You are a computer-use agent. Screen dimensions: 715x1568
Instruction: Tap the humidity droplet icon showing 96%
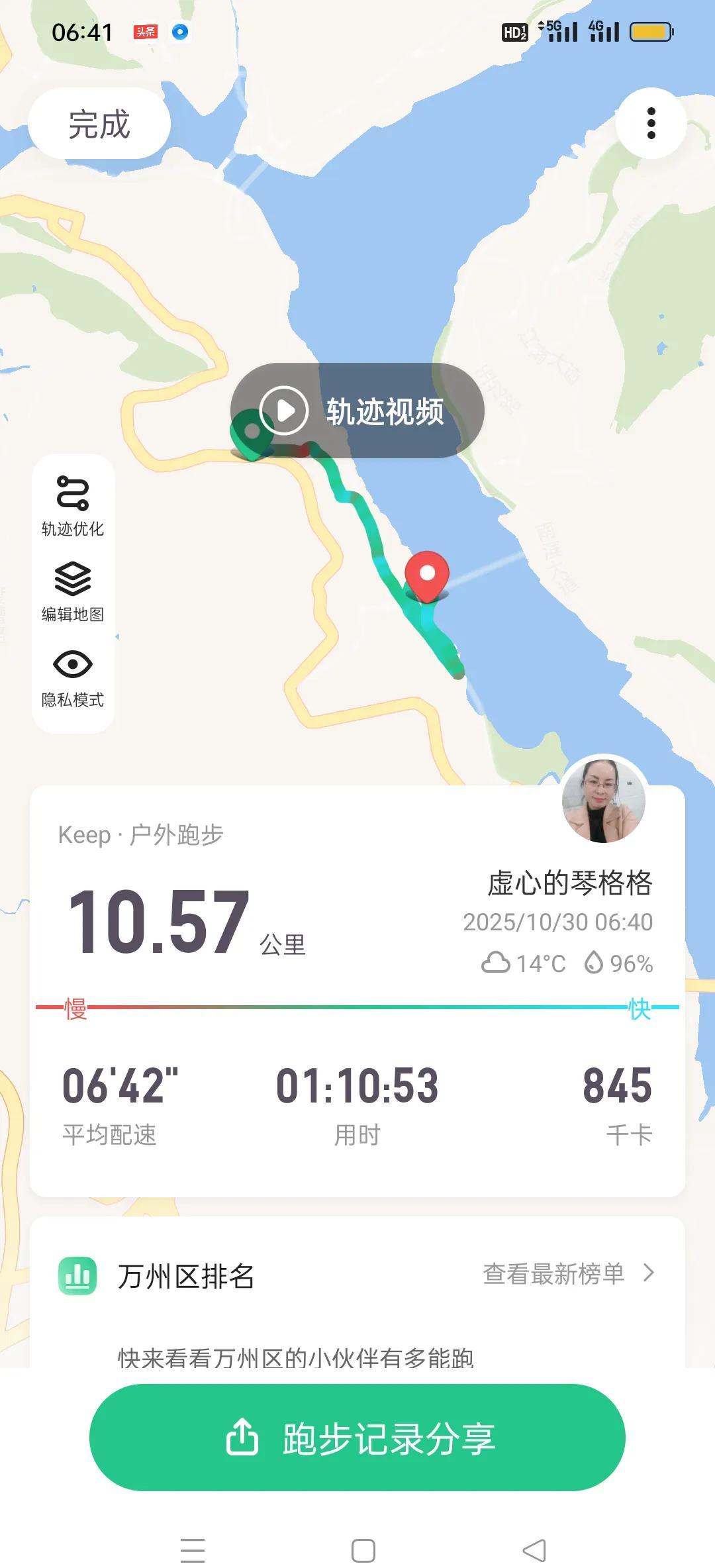point(595,965)
